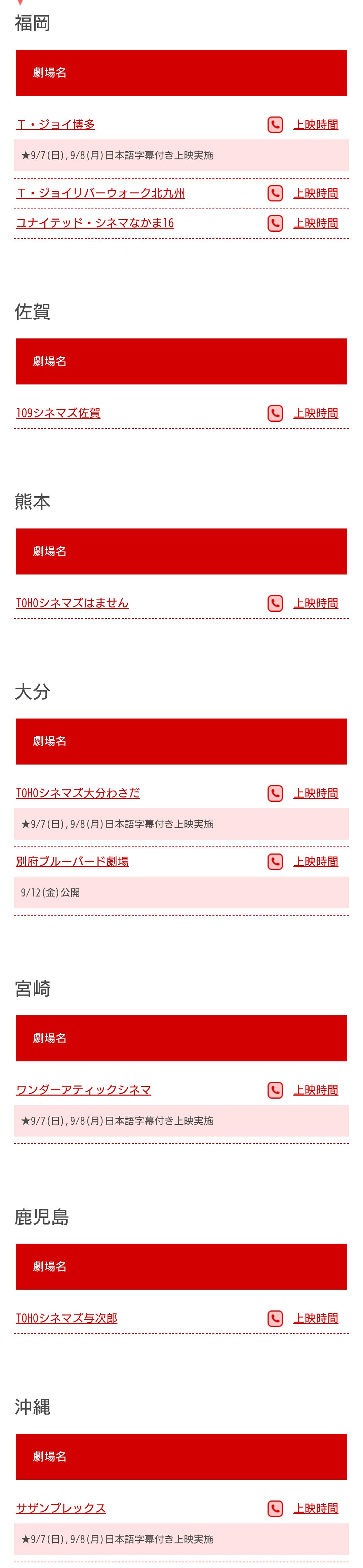The image size is (363, 1568).
Task: Open the T・ジョイ博多 theater link
Action: point(55,125)
